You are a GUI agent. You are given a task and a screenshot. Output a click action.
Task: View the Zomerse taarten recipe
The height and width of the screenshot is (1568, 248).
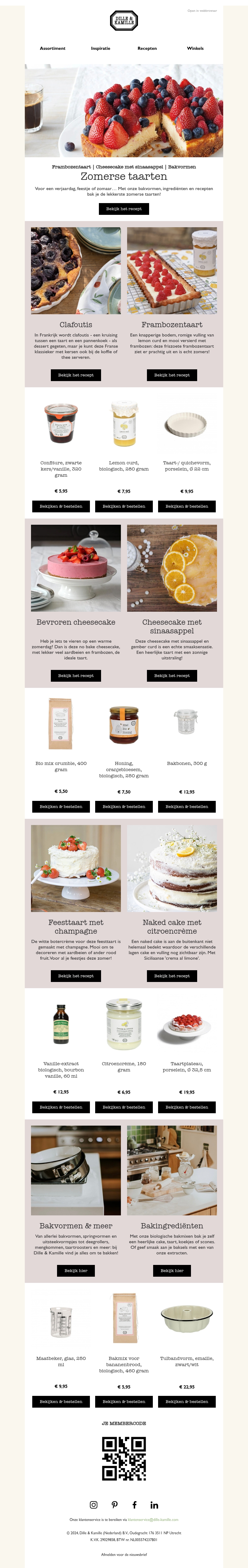[x=124, y=209]
